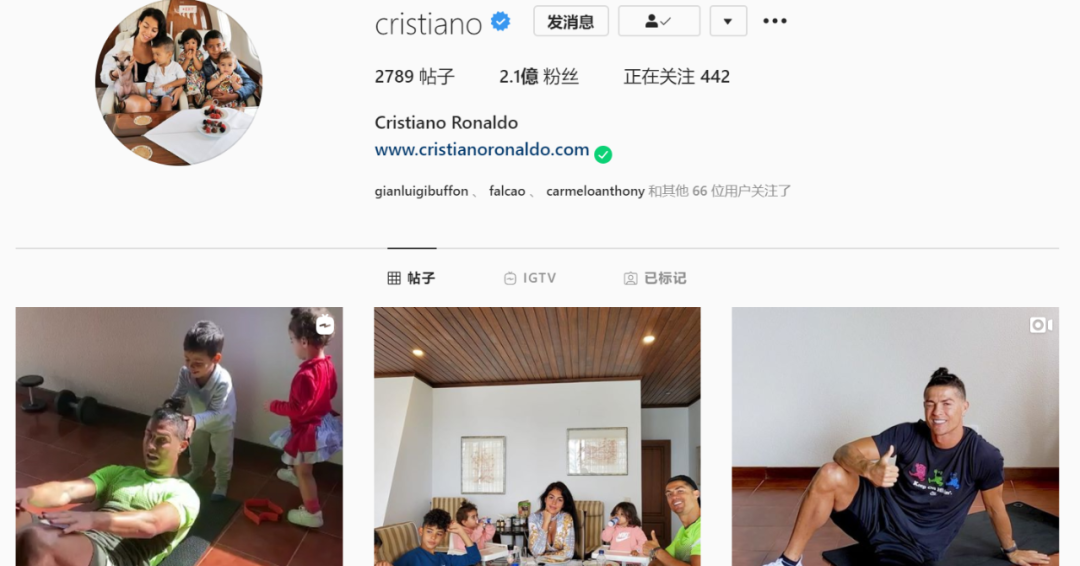Open the family dining table post
1080x566 pixels.
click(x=537, y=436)
